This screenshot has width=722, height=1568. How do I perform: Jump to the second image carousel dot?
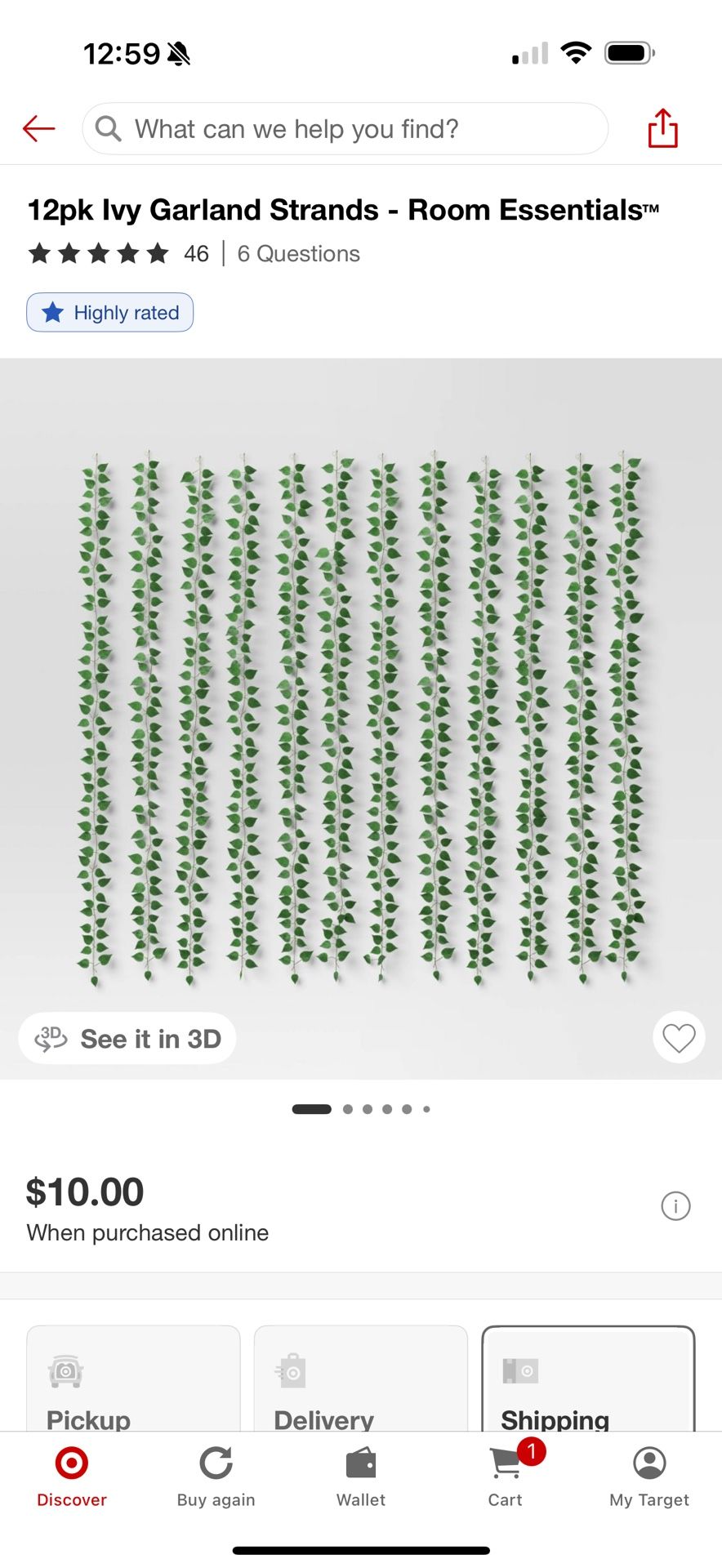[x=347, y=1109]
